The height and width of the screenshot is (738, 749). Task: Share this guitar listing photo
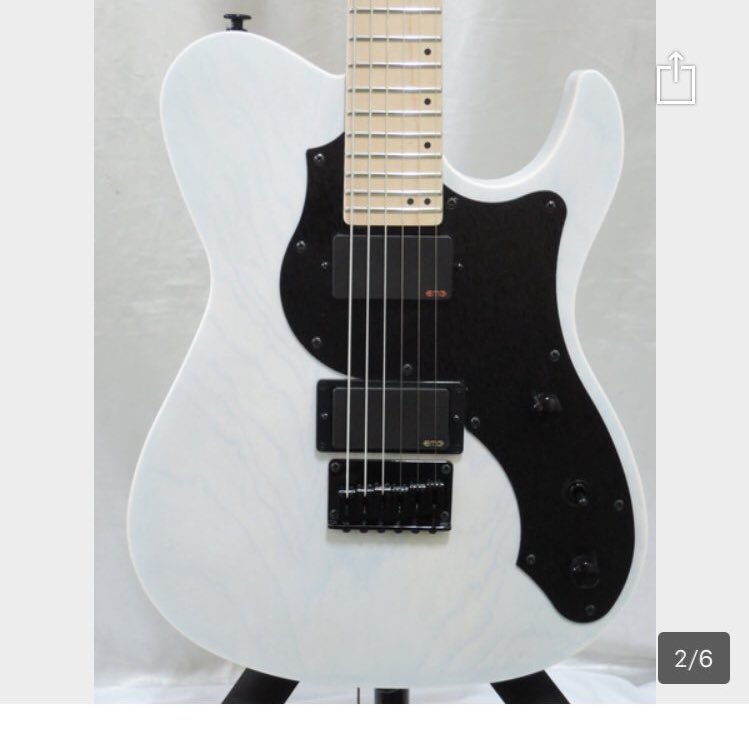[676, 77]
